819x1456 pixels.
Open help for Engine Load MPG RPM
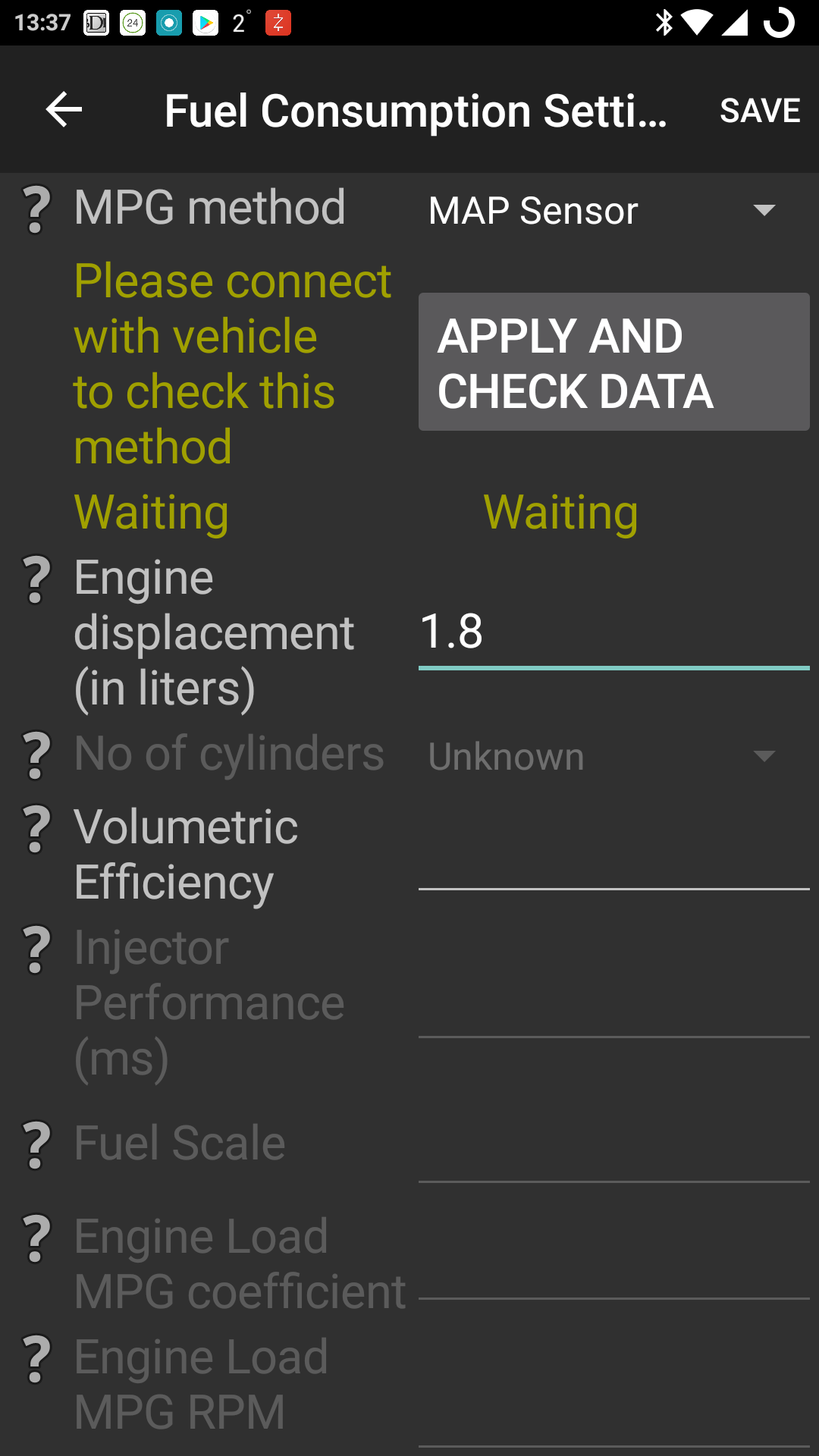[x=36, y=1359]
